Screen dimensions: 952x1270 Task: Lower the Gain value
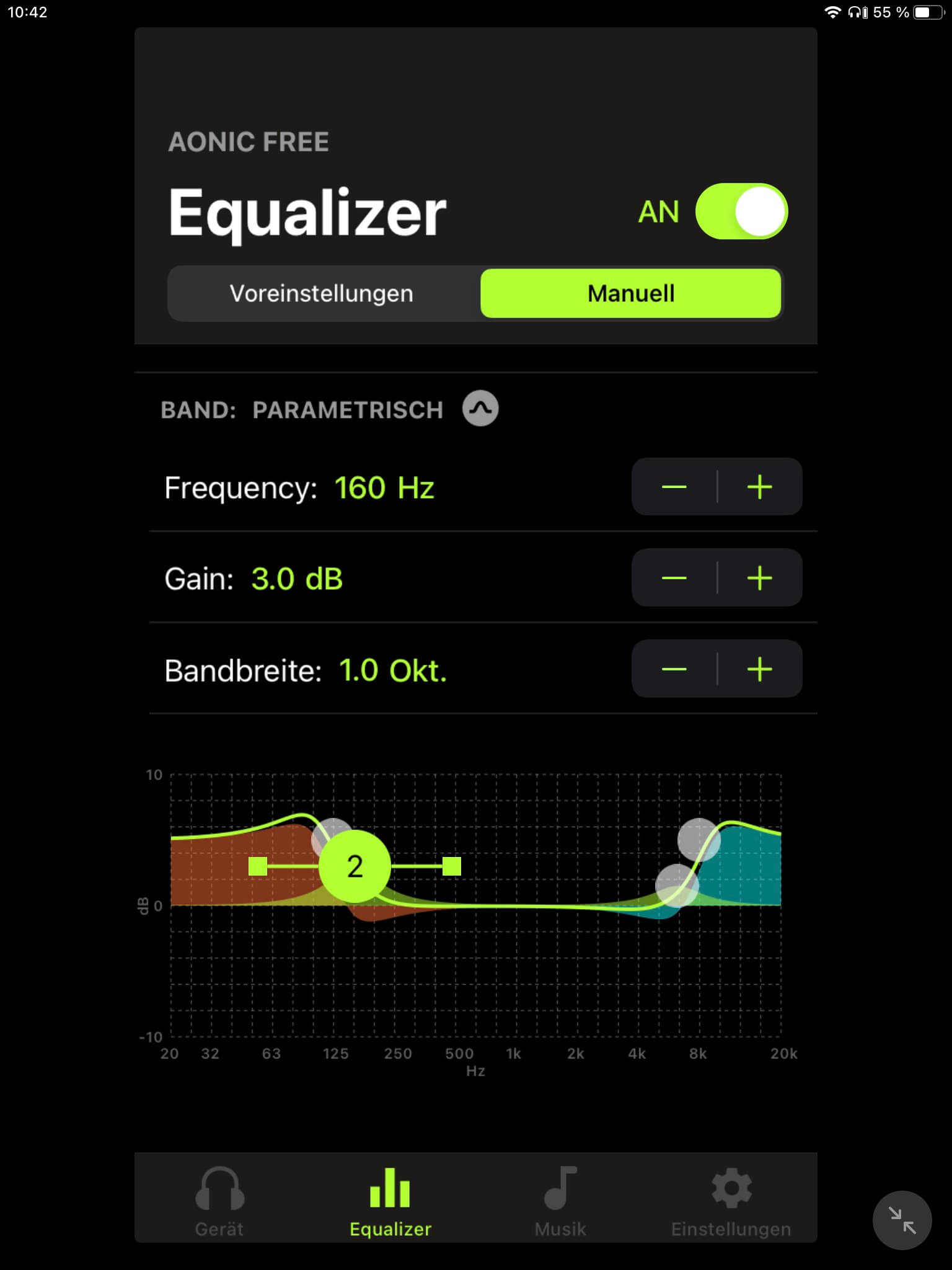tap(674, 578)
